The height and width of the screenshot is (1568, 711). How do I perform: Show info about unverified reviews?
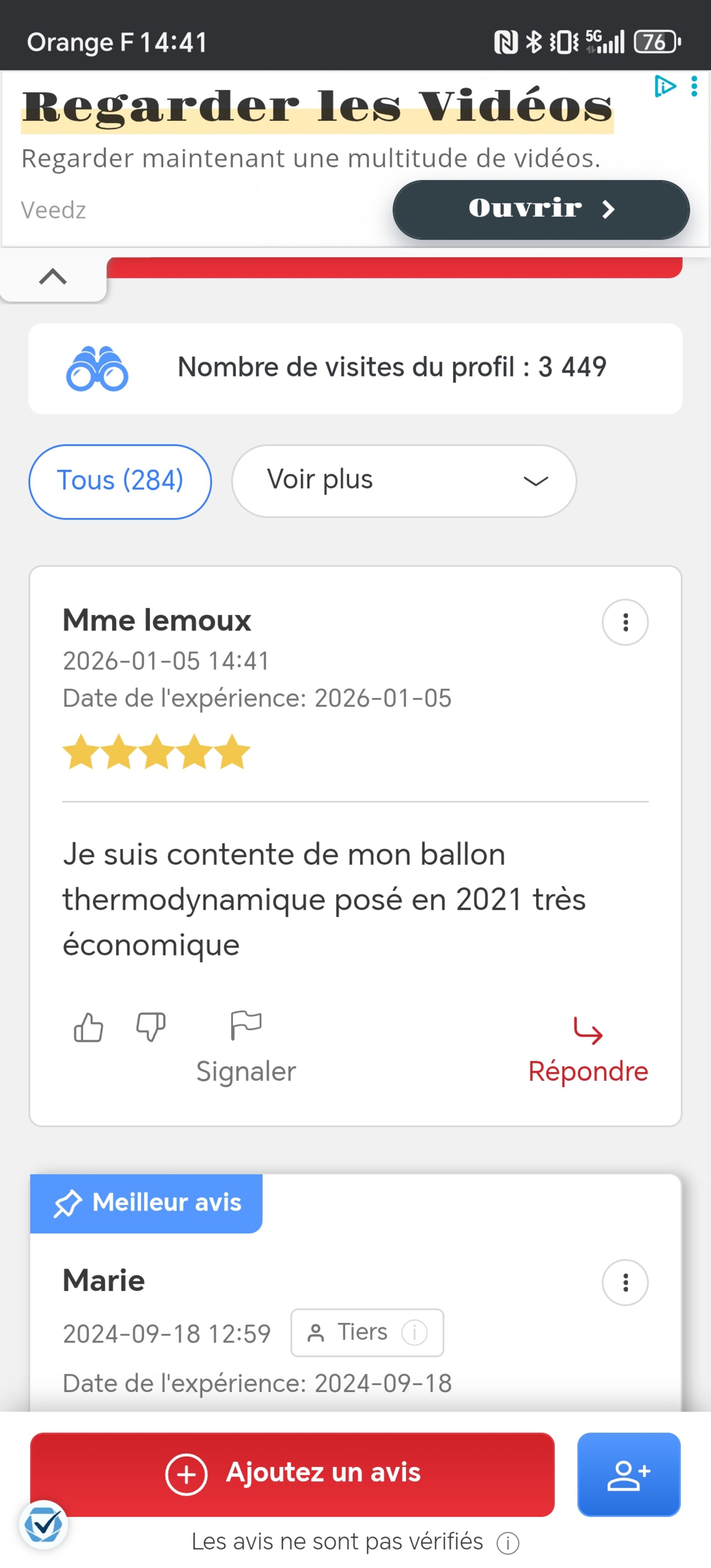tap(508, 1543)
